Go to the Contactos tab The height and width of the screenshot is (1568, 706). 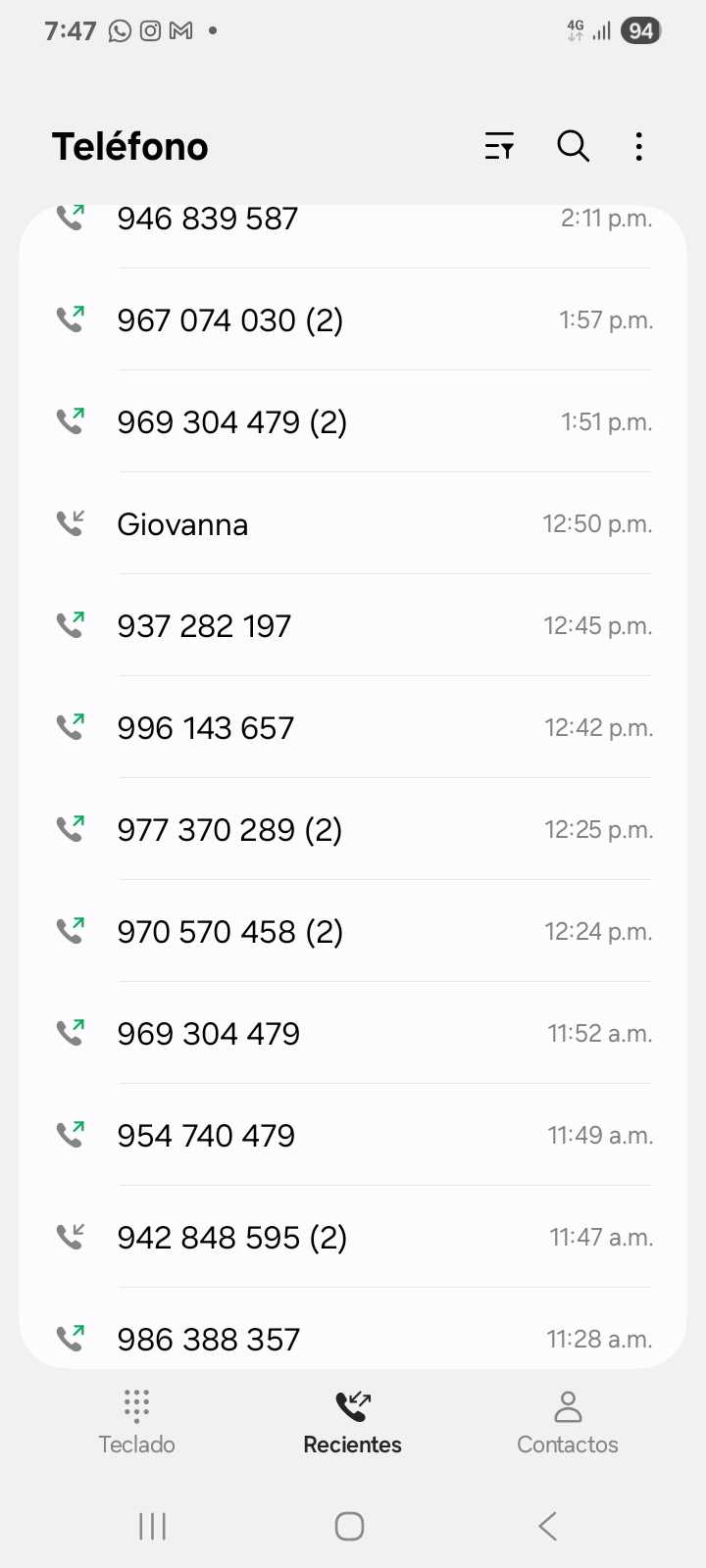point(568,1422)
